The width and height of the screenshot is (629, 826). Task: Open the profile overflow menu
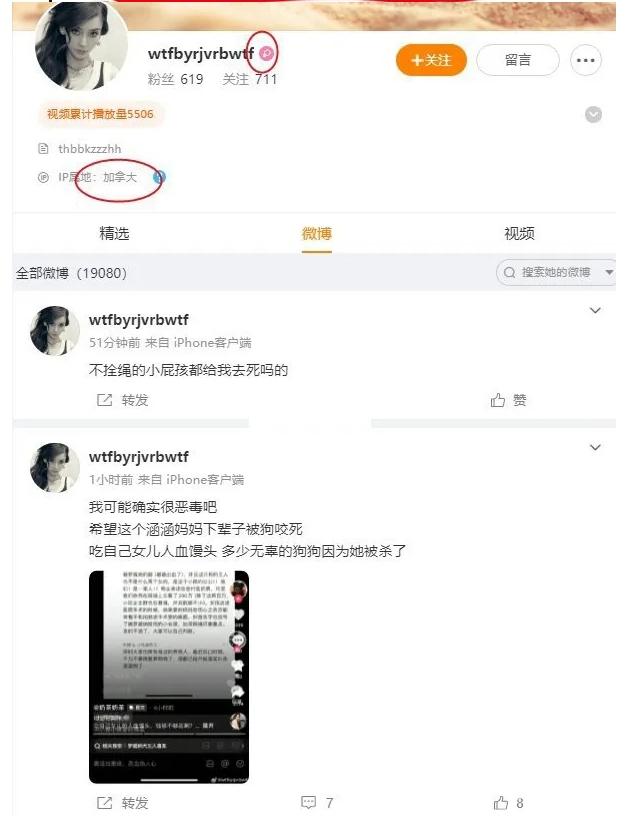point(586,60)
